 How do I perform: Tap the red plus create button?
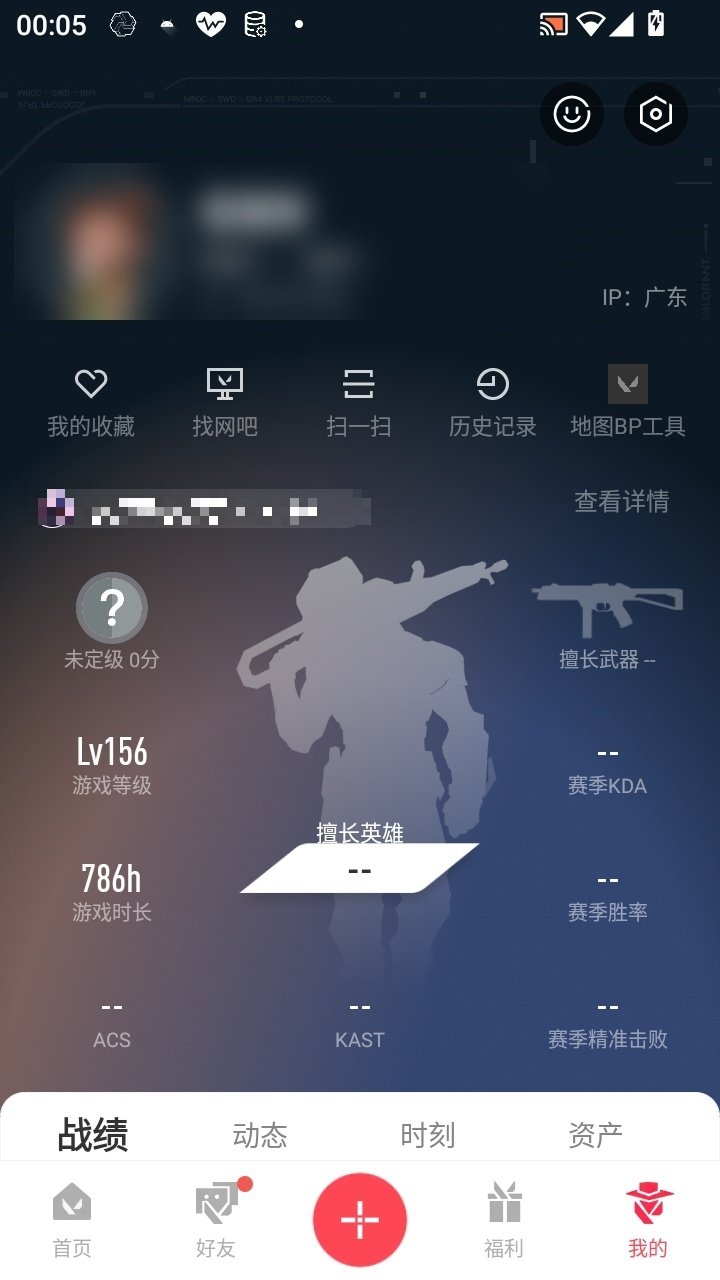click(360, 1218)
